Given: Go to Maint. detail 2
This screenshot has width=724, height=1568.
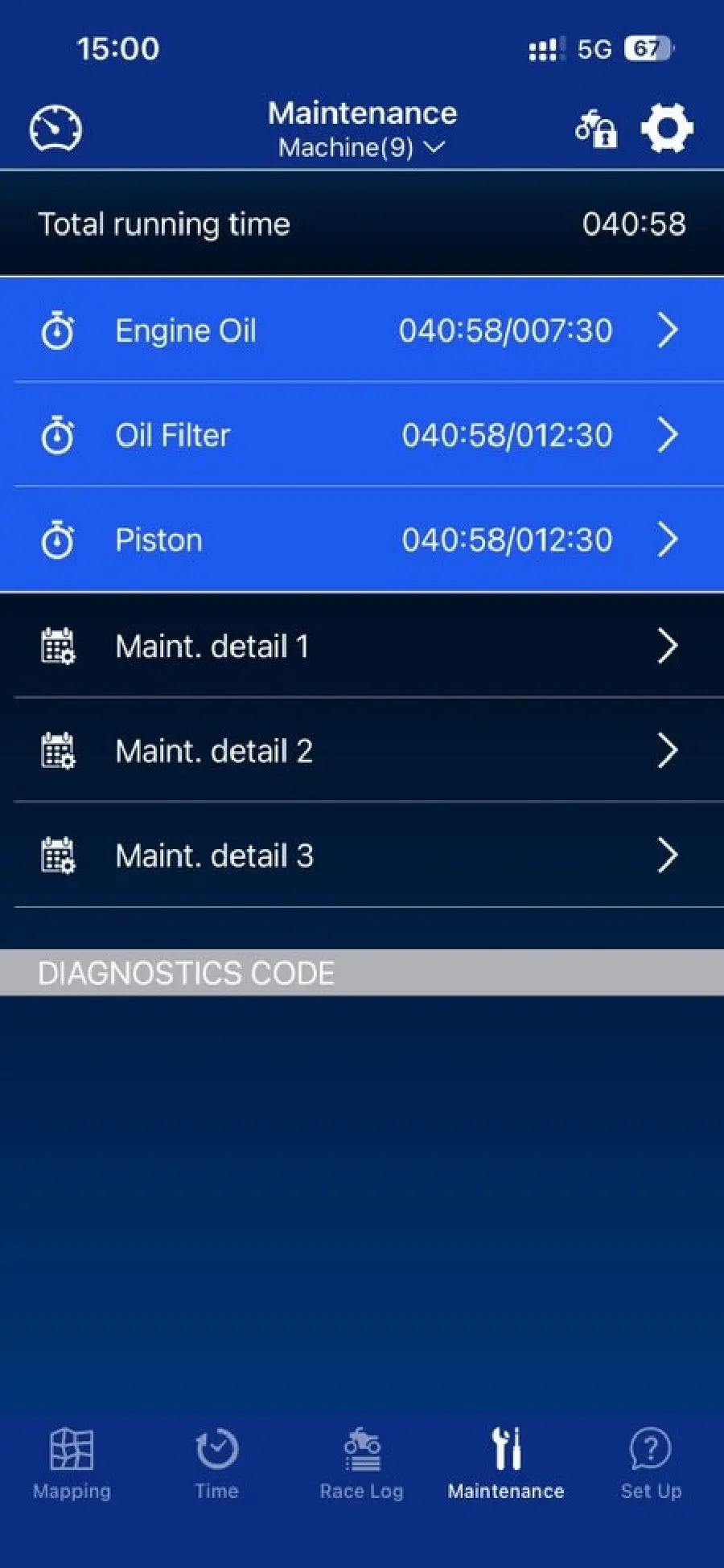Looking at the screenshot, I should 362,751.
